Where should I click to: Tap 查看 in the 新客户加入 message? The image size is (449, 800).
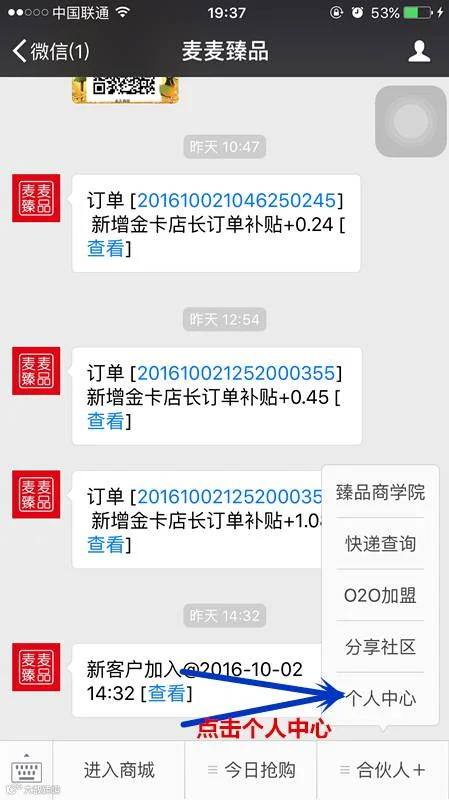click(166, 693)
